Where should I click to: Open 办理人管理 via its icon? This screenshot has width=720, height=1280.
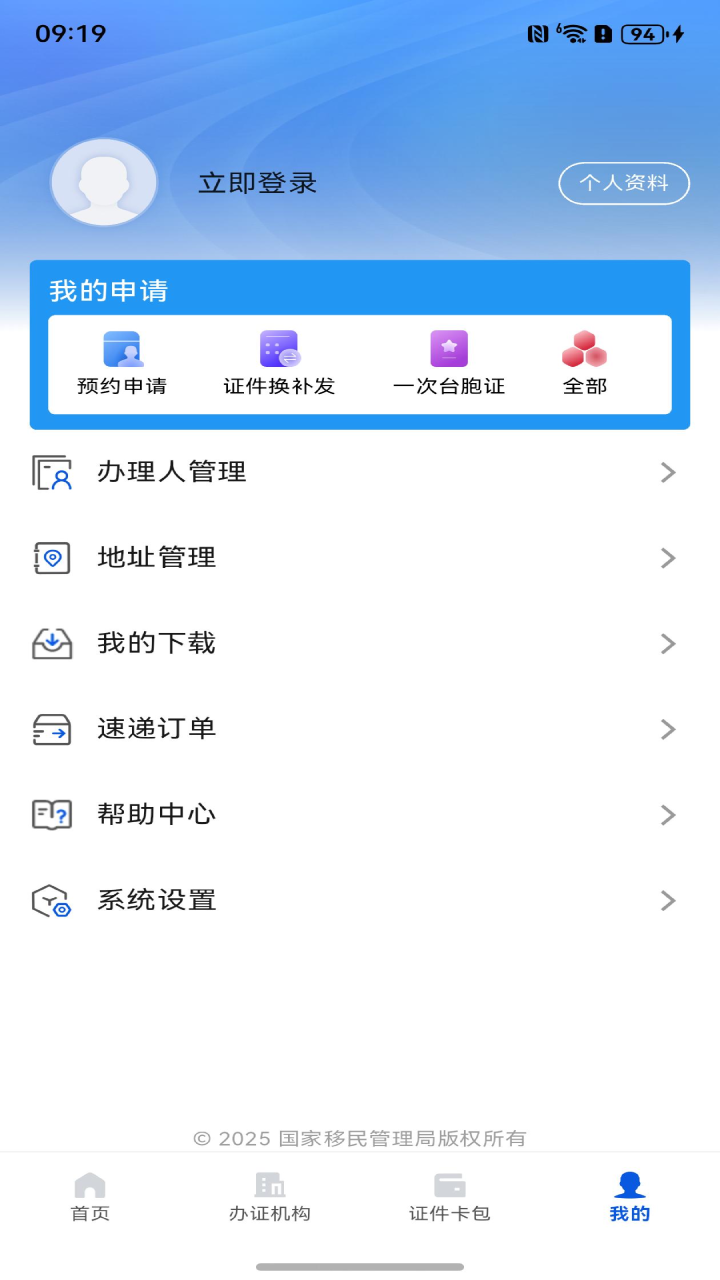coord(52,472)
